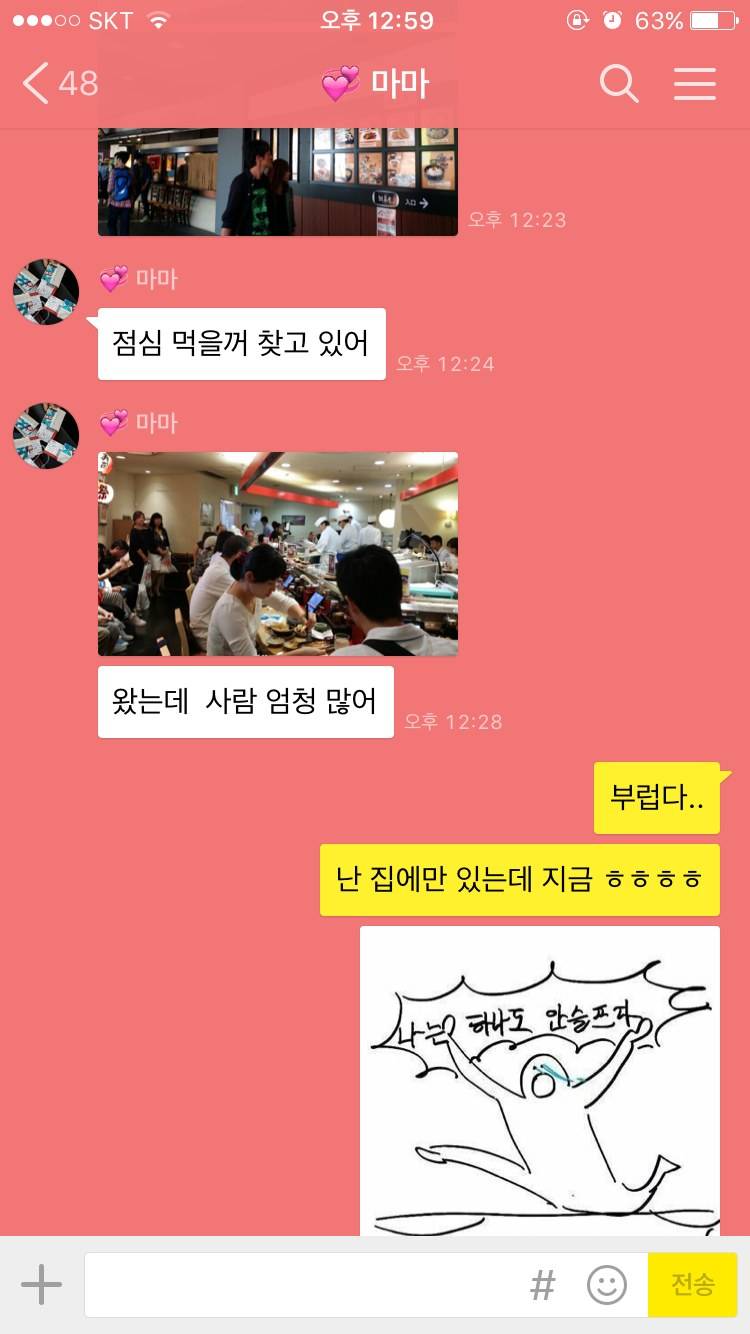This screenshot has width=750, height=1334.
Task: Open the sushi restaurant photo from 12:28
Action: point(277,553)
